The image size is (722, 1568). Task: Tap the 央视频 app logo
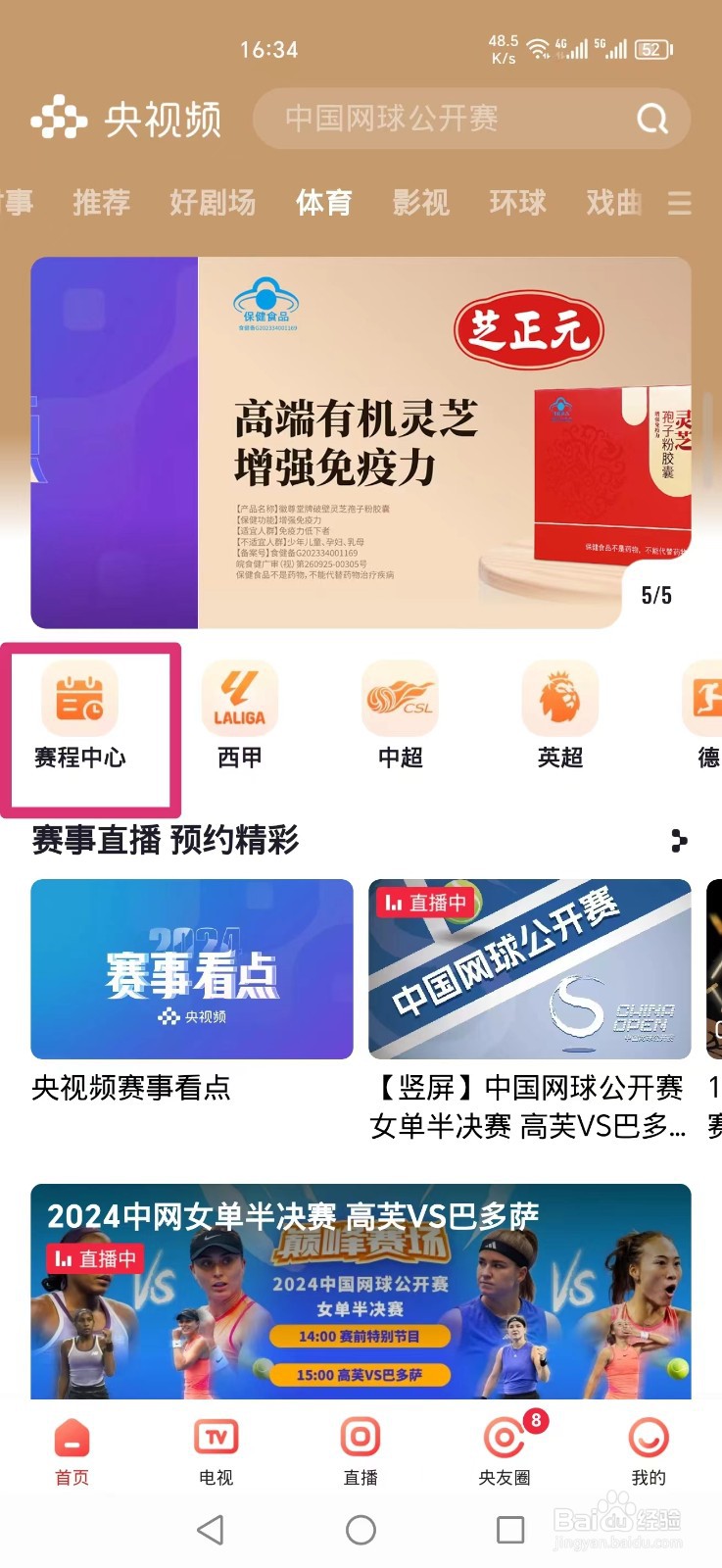[126, 118]
